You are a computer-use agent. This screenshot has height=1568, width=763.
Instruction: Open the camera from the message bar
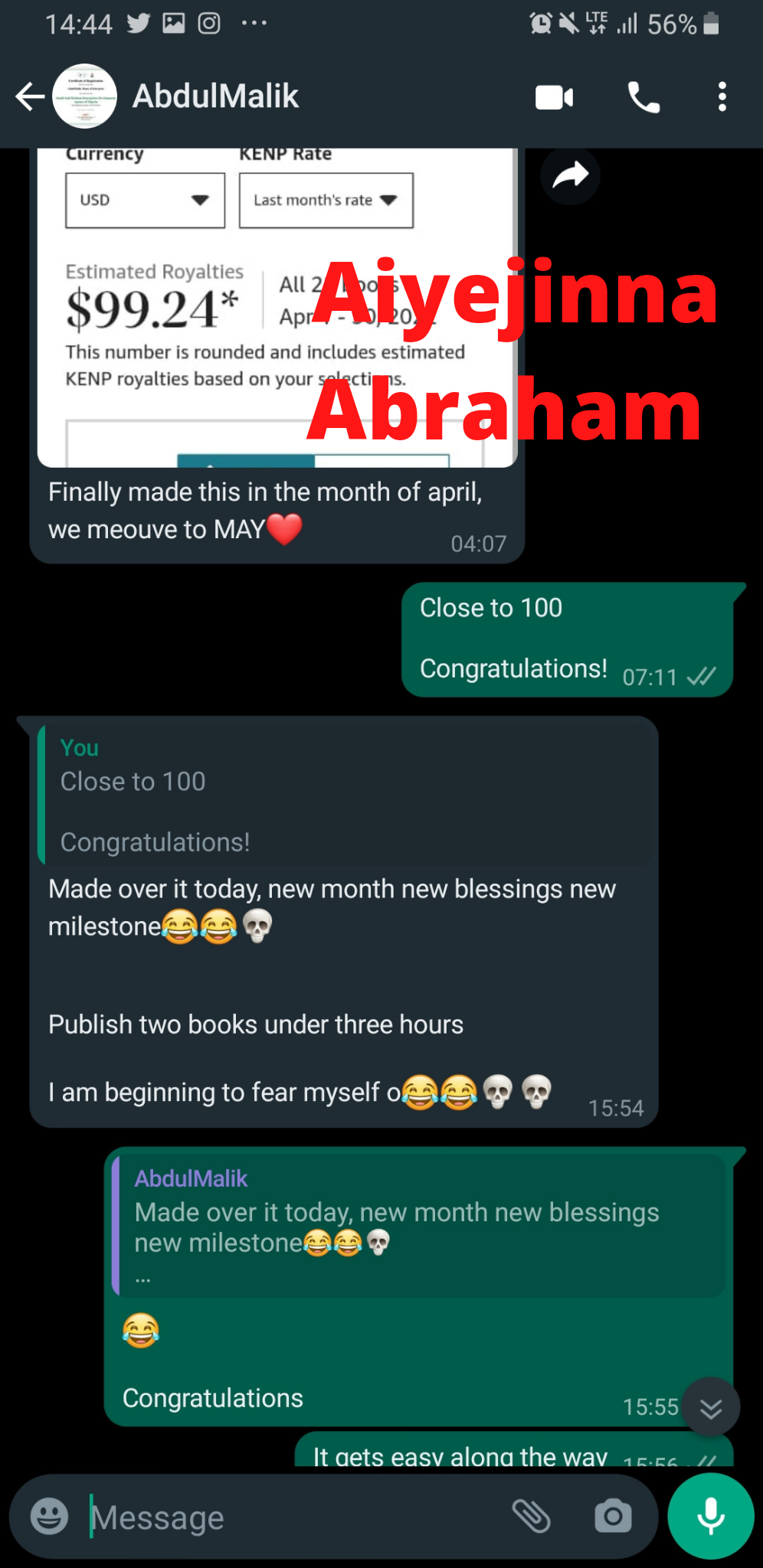click(x=613, y=1516)
